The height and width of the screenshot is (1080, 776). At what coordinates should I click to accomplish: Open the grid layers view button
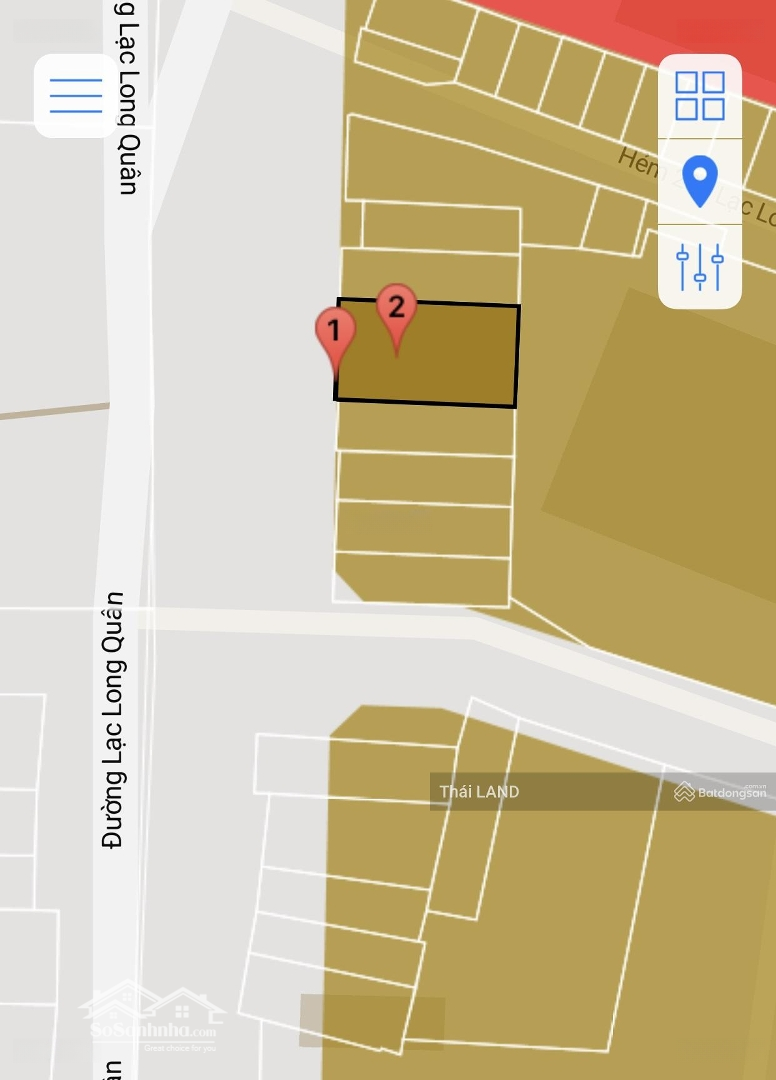tap(700, 96)
